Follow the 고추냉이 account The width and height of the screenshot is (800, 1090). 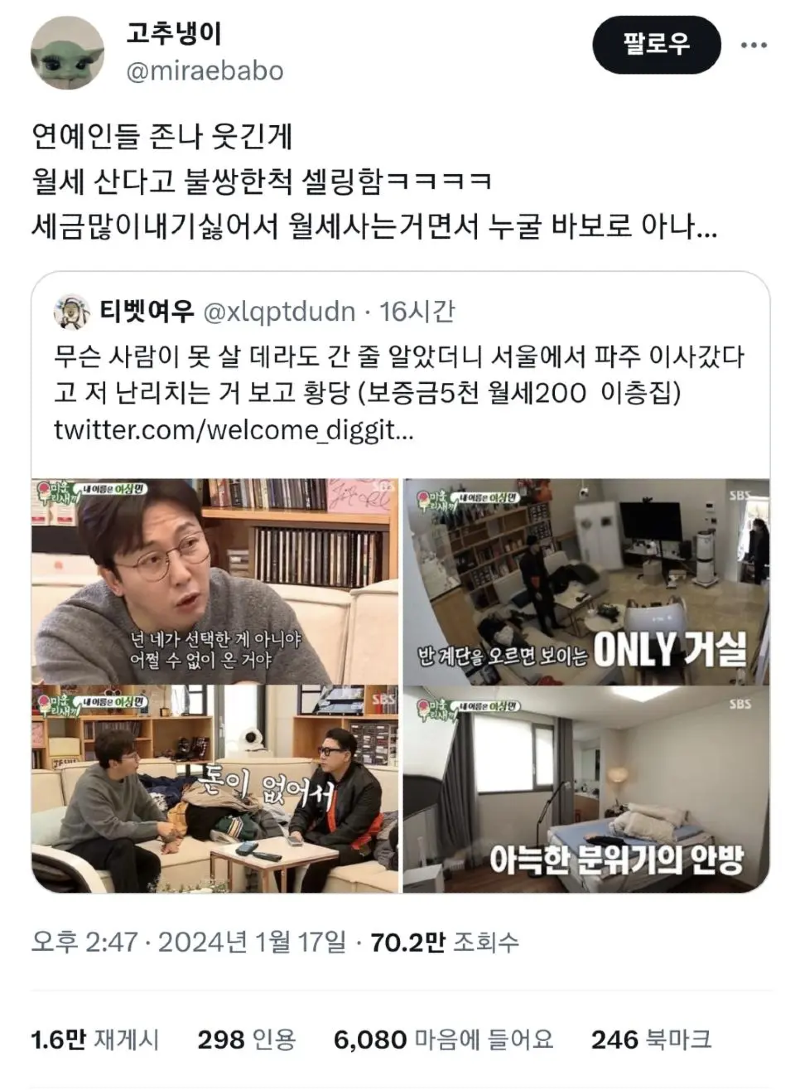656,45
